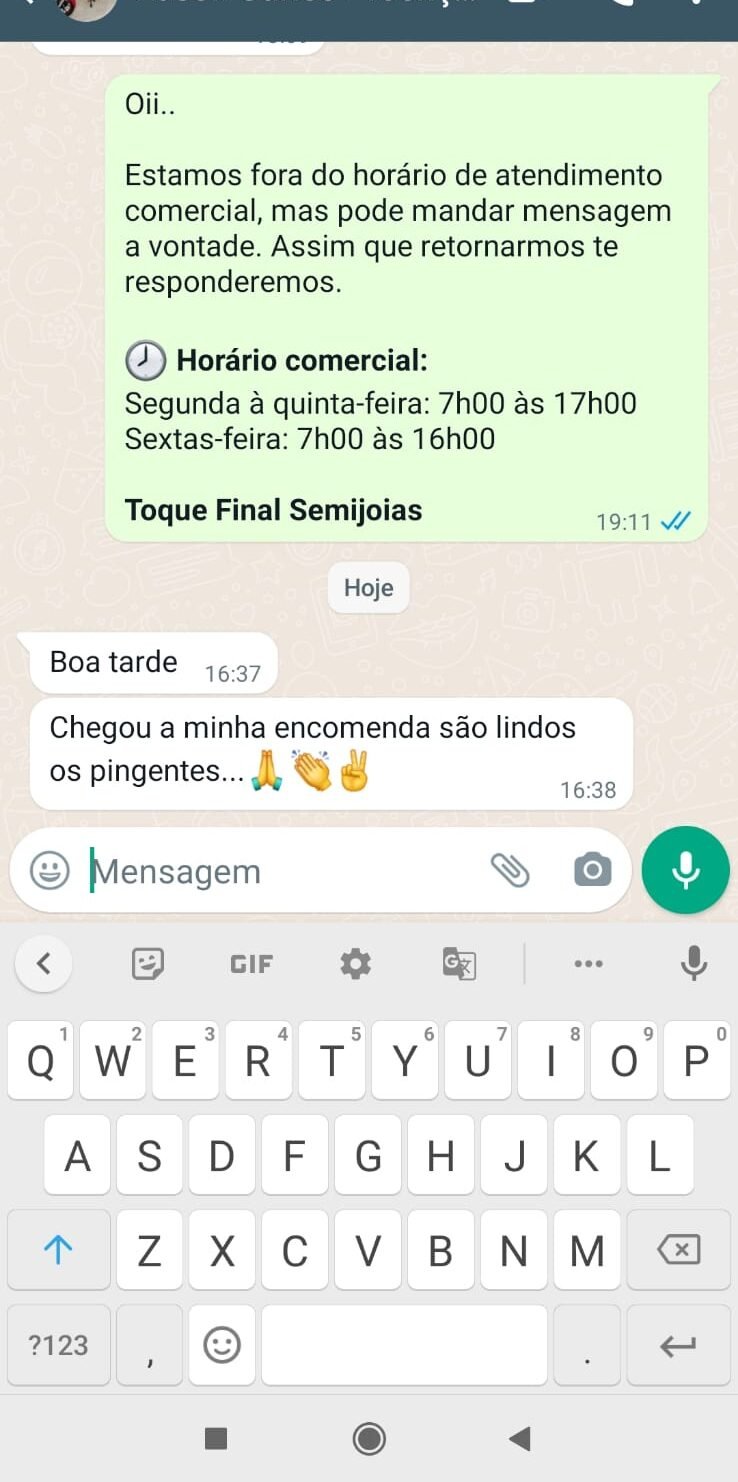Expand more keyboard options via the three dots
The width and height of the screenshot is (738, 1482).
(589, 963)
